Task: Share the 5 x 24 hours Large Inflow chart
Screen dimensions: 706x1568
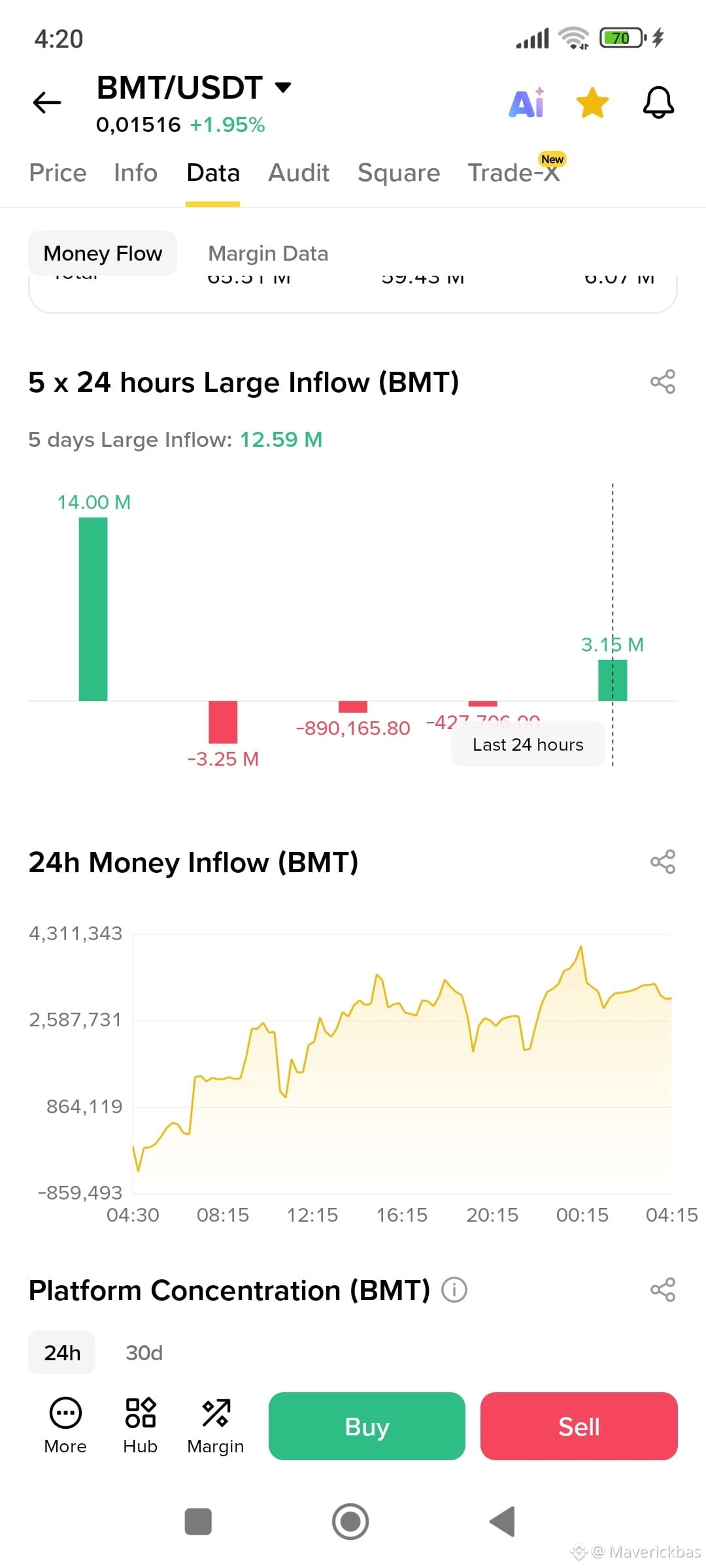Action: tap(663, 382)
